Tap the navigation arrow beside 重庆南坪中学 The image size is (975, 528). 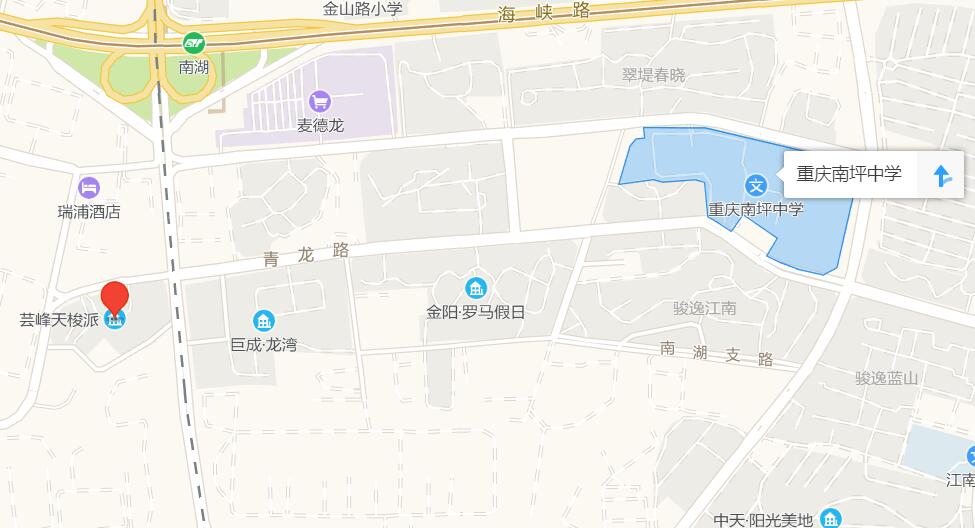pyautogui.click(x=942, y=176)
